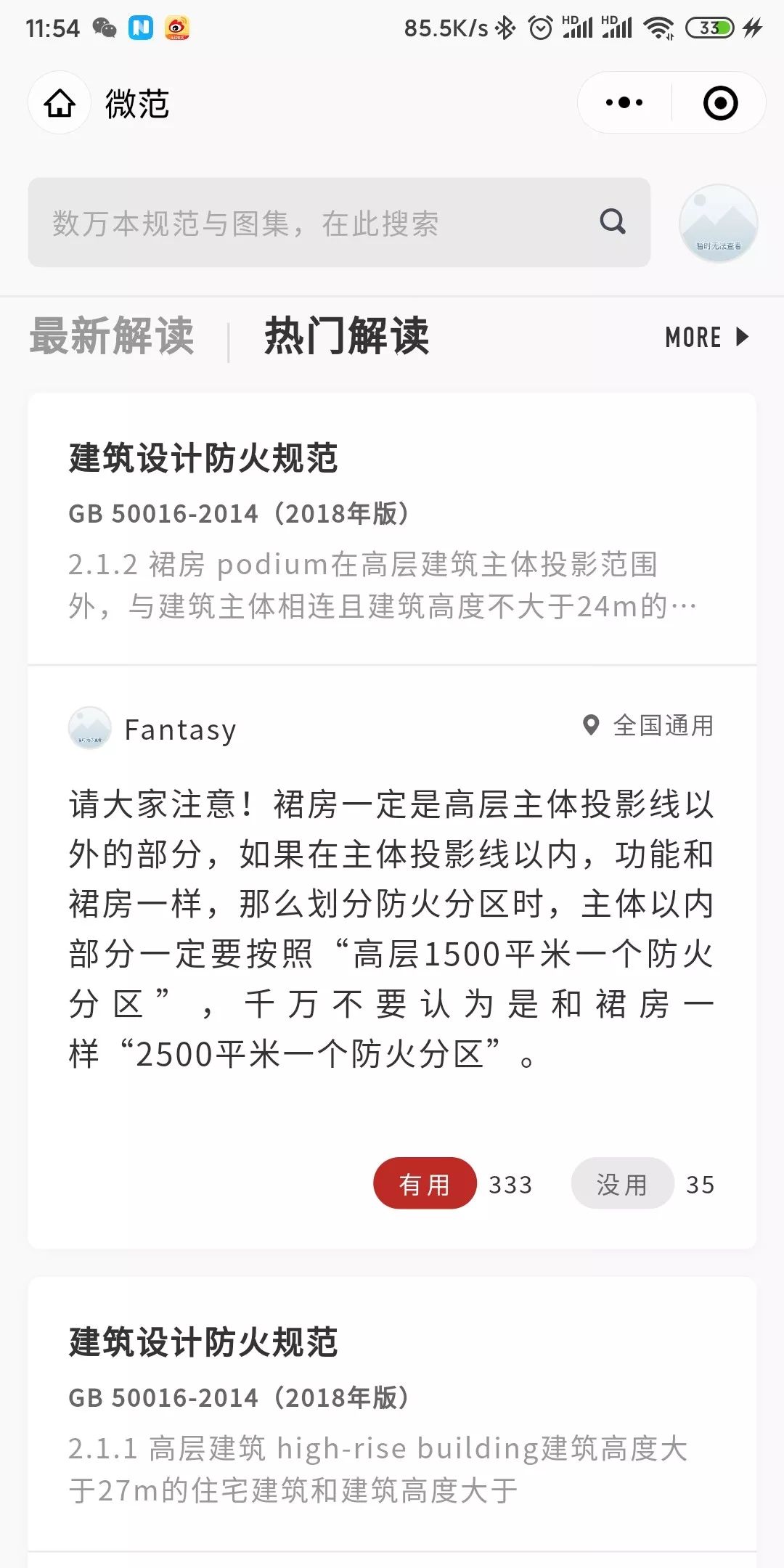Open the three-dot more menu
The image size is (784, 1568).
(x=624, y=103)
